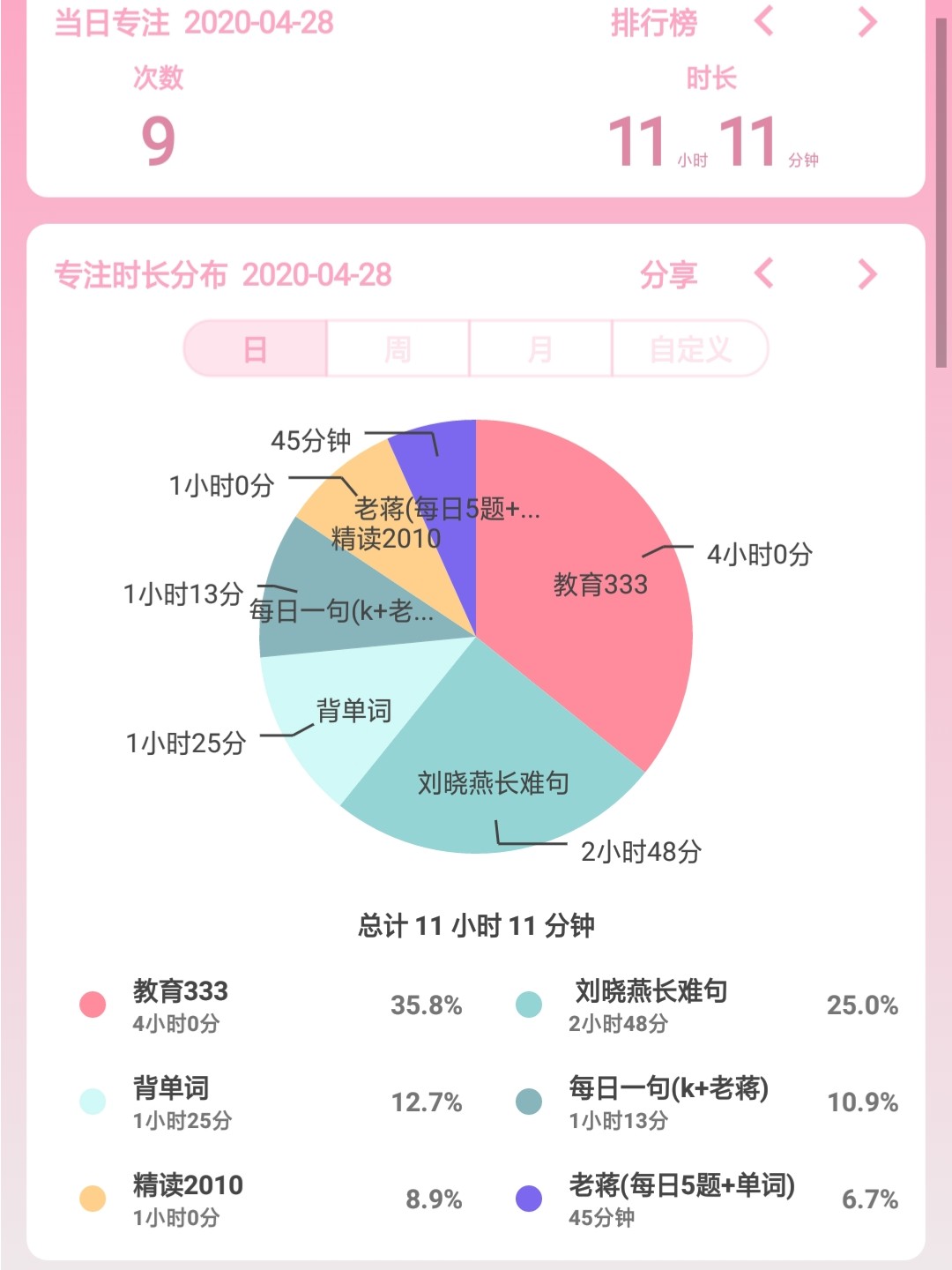Choose the 自定义 custom range tab
952x1270 pixels.
coord(690,349)
